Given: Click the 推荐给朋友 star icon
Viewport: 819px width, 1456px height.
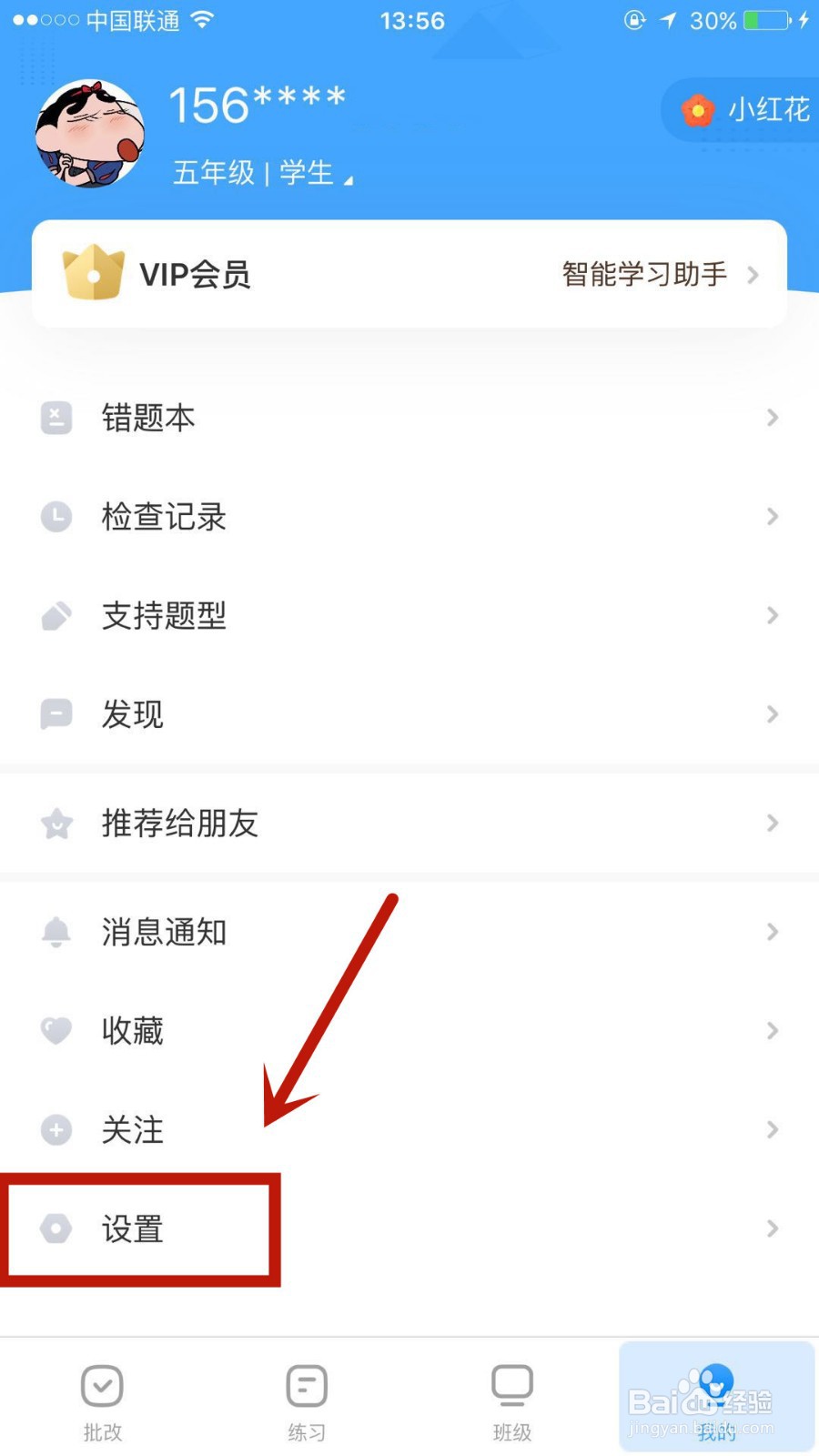Looking at the screenshot, I should coord(56,824).
